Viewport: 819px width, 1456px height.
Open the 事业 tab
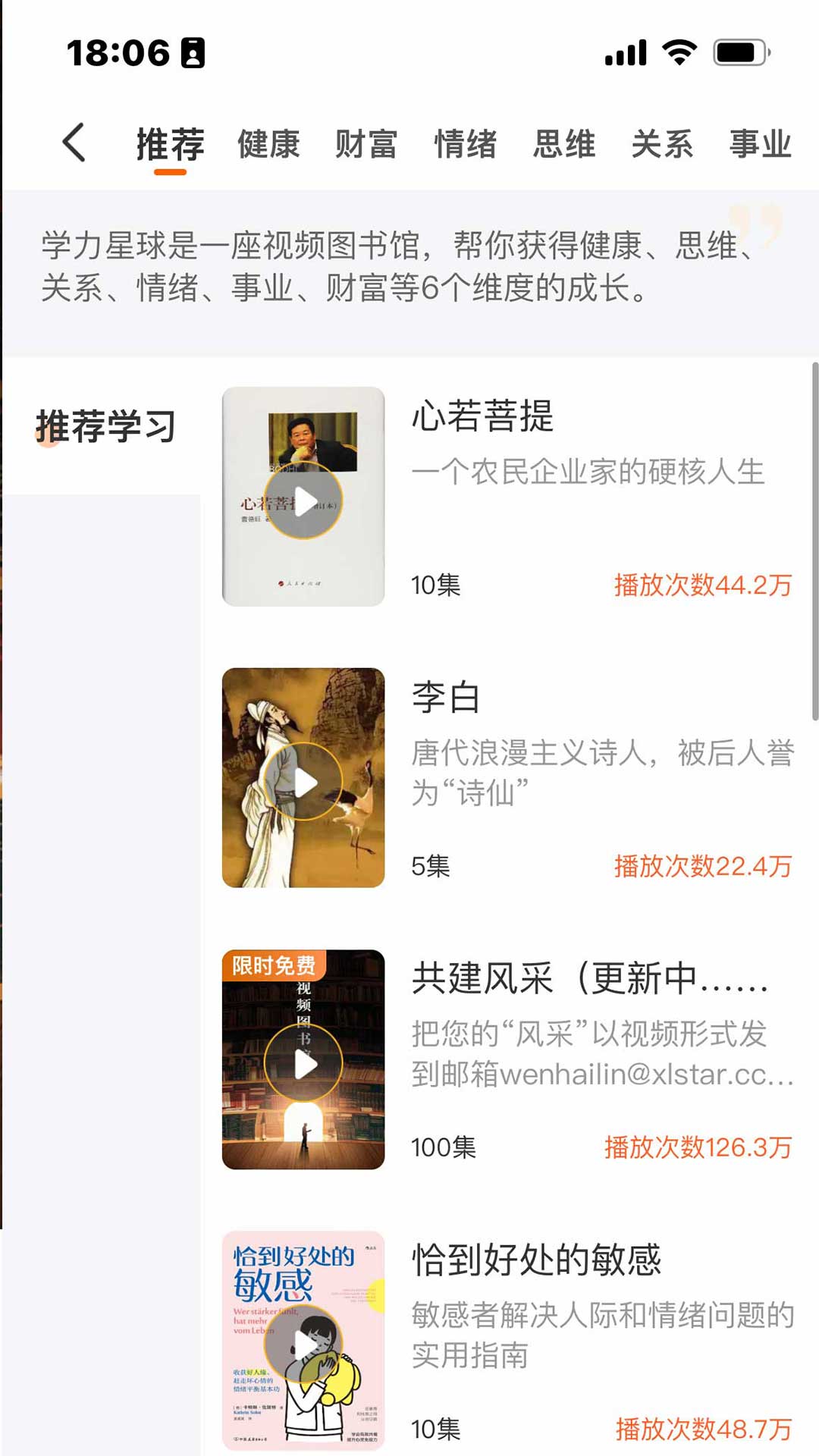pyautogui.click(x=760, y=144)
